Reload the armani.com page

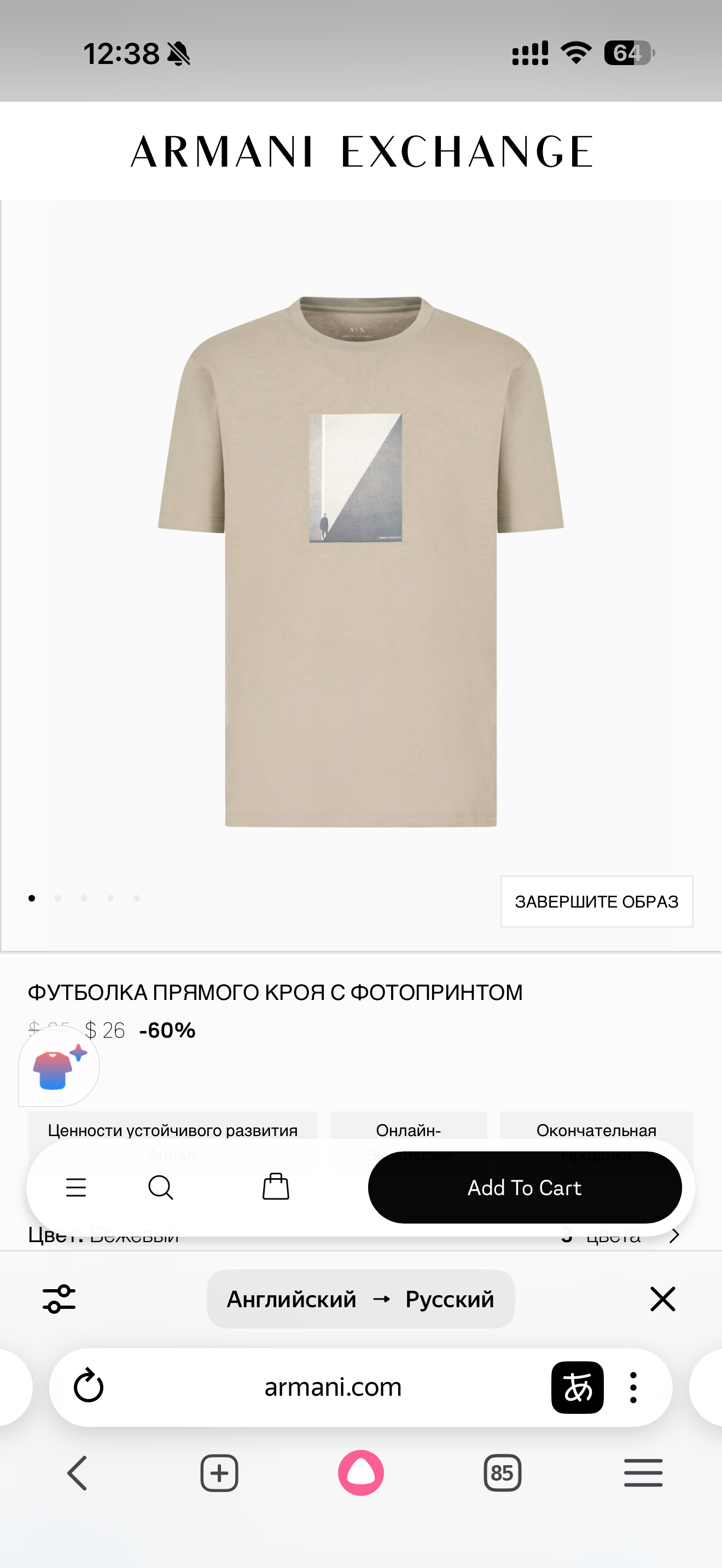click(x=89, y=1387)
